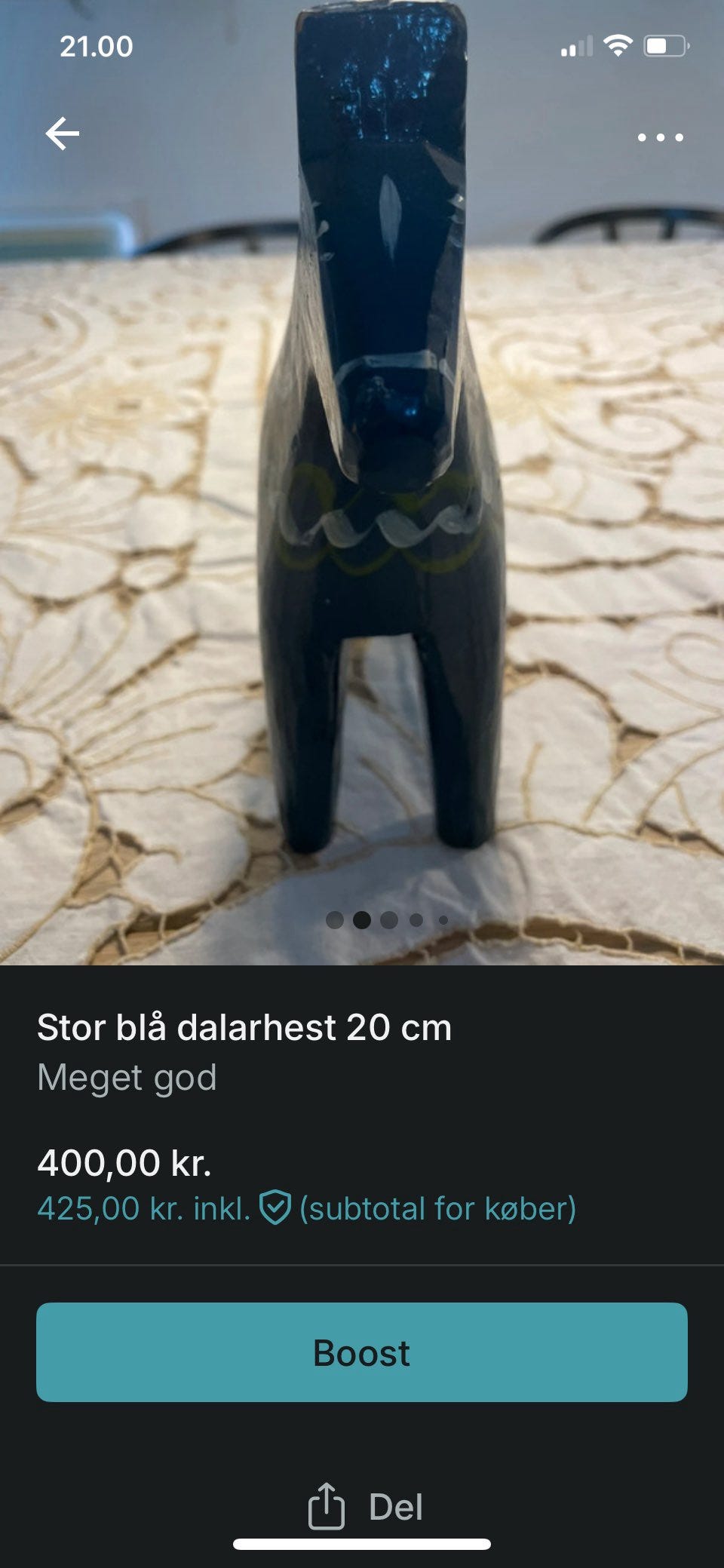Go back using the back arrow
The height and width of the screenshot is (1568, 724).
coord(61,133)
